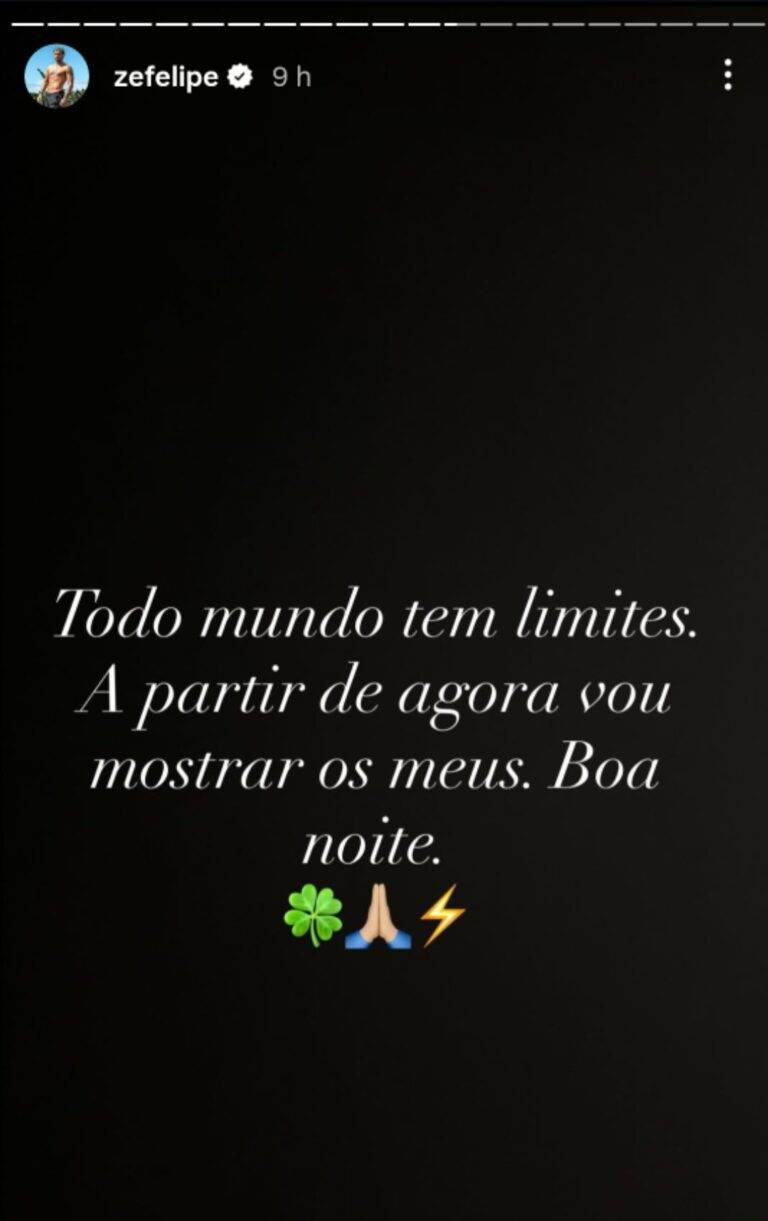
Task: Open the story's three-dot options menu
Action: (728, 75)
